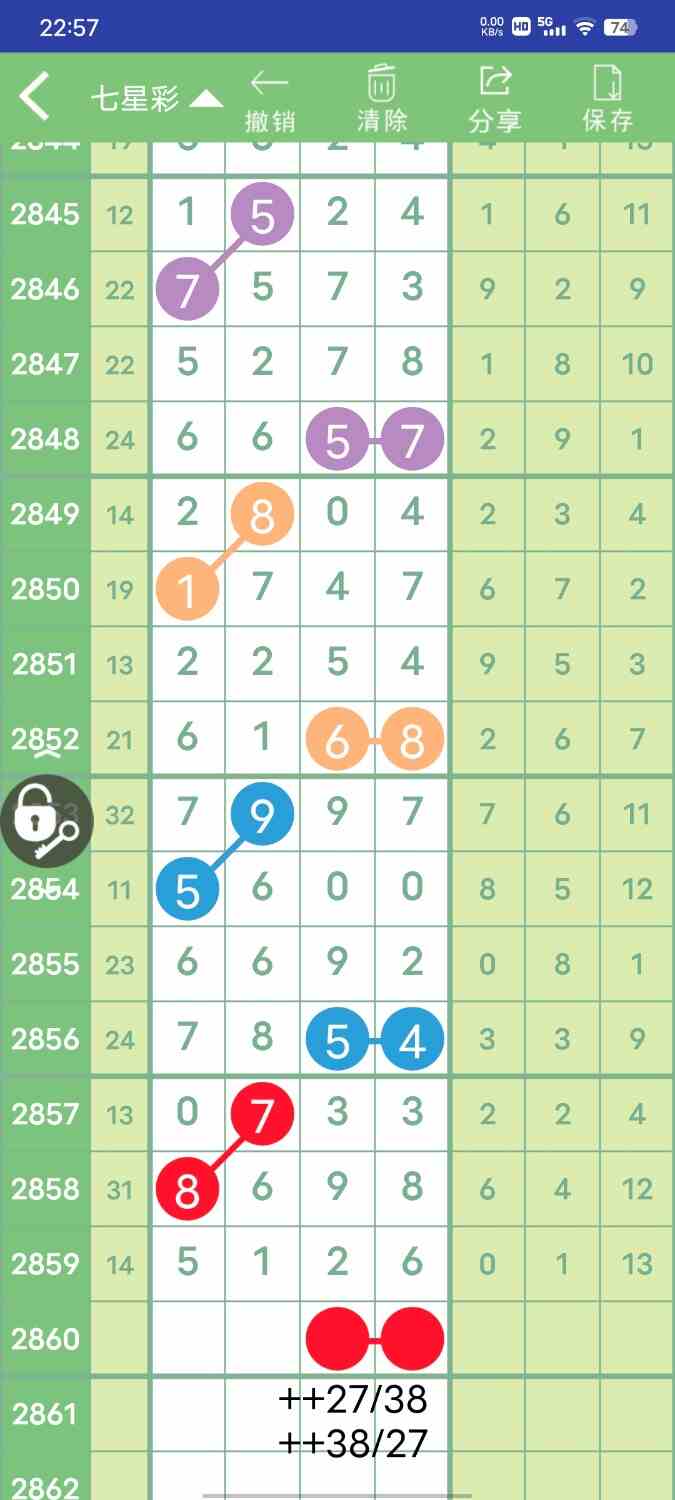The width and height of the screenshot is (675, 1500).
Task: Go back using the top-left arrow
Action: pos(35,97)
